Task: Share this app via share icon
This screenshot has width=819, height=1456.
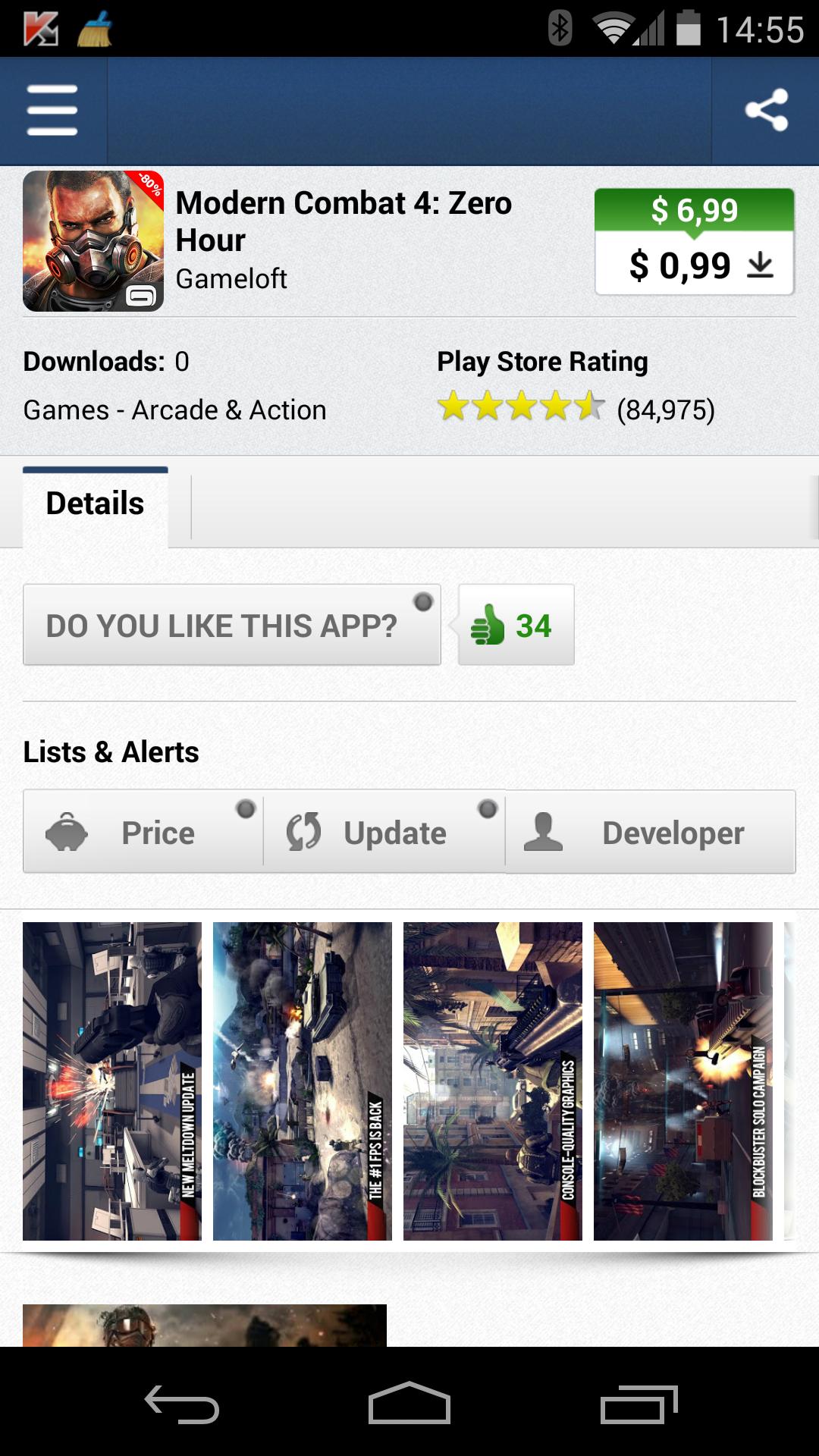Action: (x=766, y=111)
